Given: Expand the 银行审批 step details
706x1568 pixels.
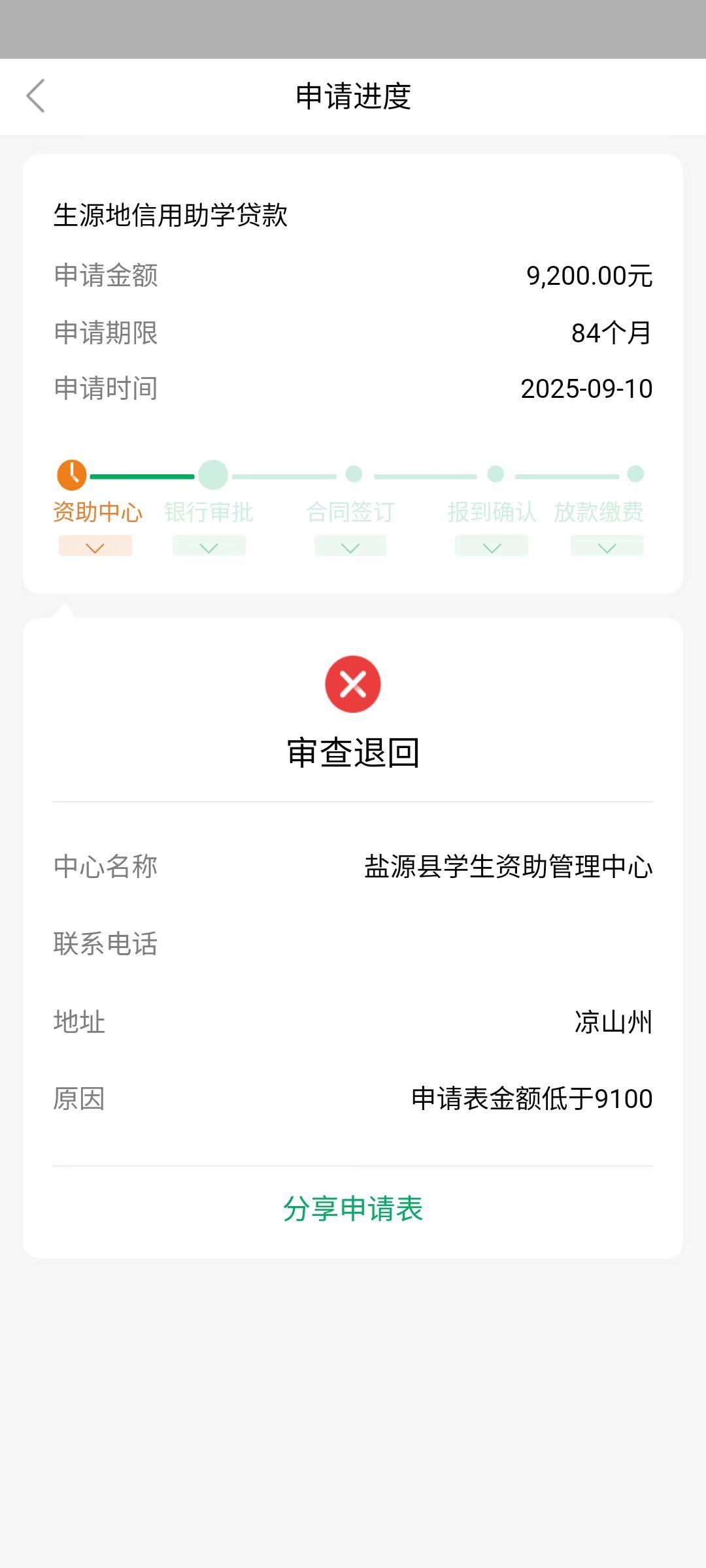Looking at the screenshot, I should (209, 546).
